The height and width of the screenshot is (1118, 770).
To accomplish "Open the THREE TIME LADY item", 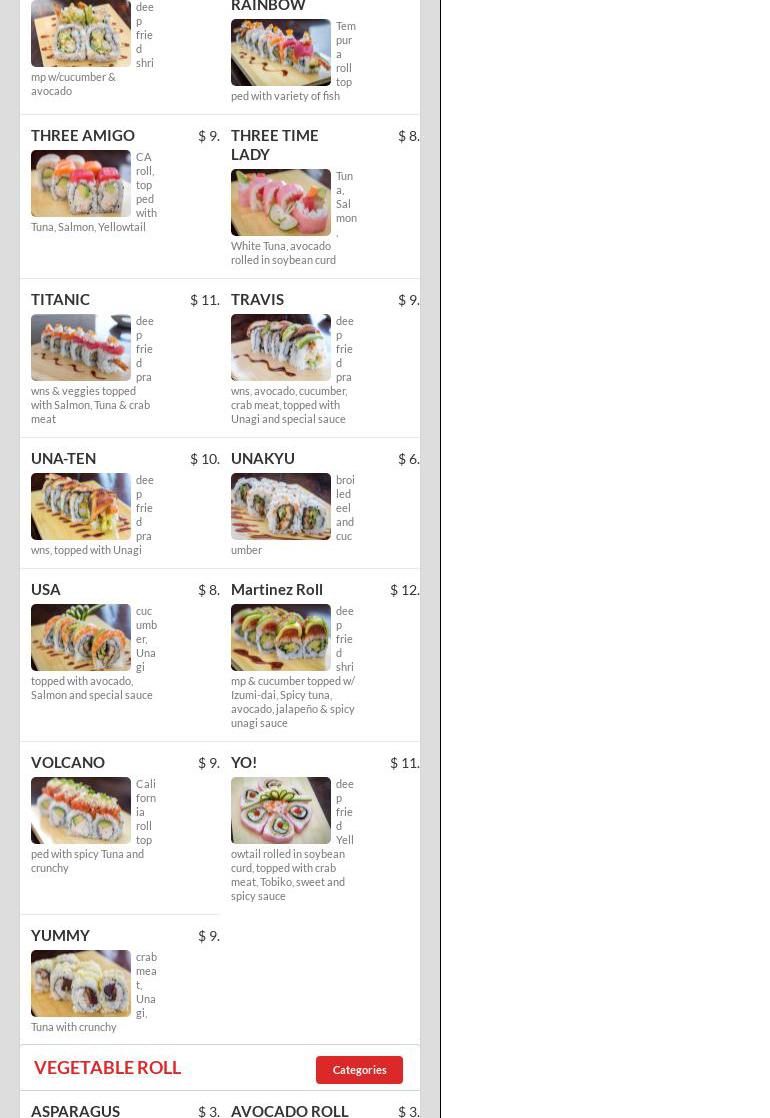I will click(274, 145).
